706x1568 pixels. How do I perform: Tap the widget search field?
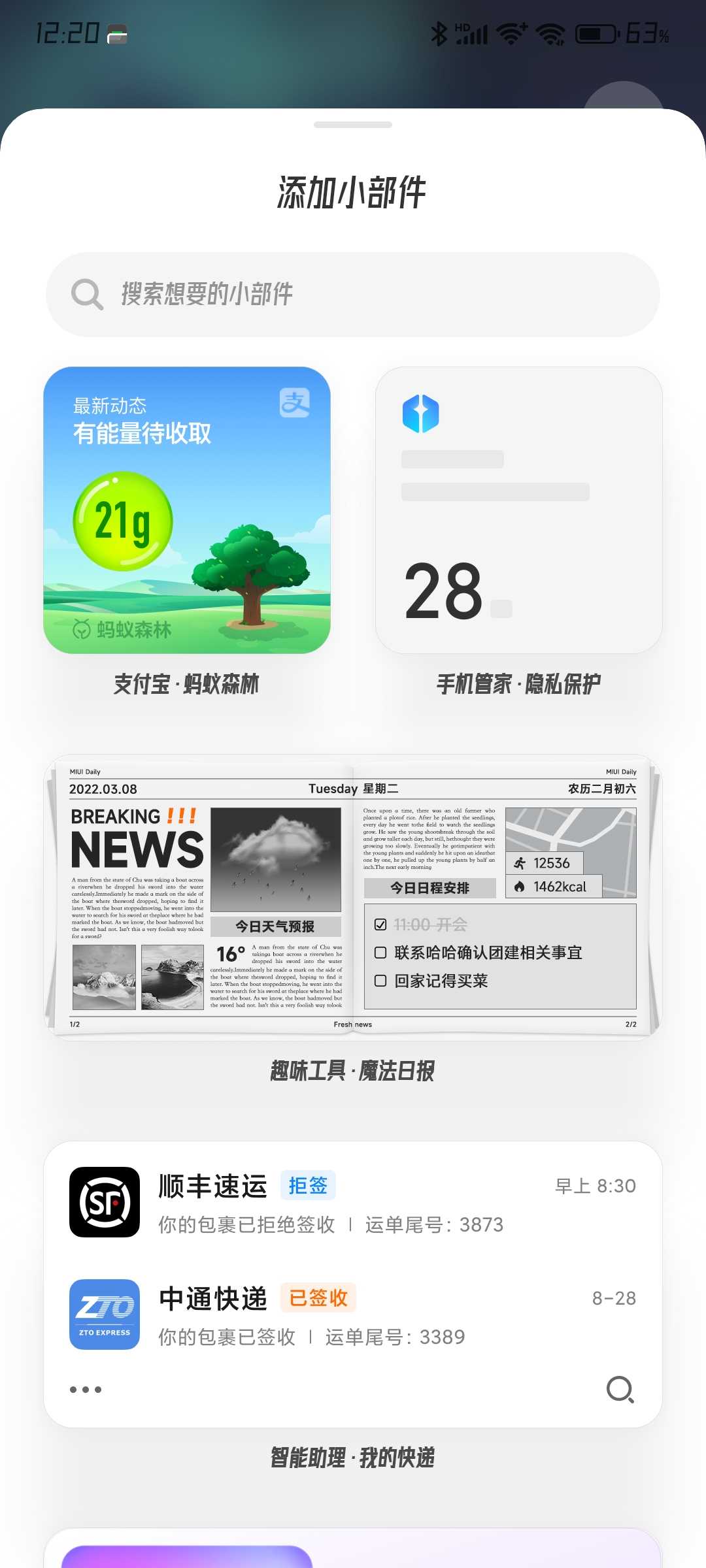tap(353, 294)
